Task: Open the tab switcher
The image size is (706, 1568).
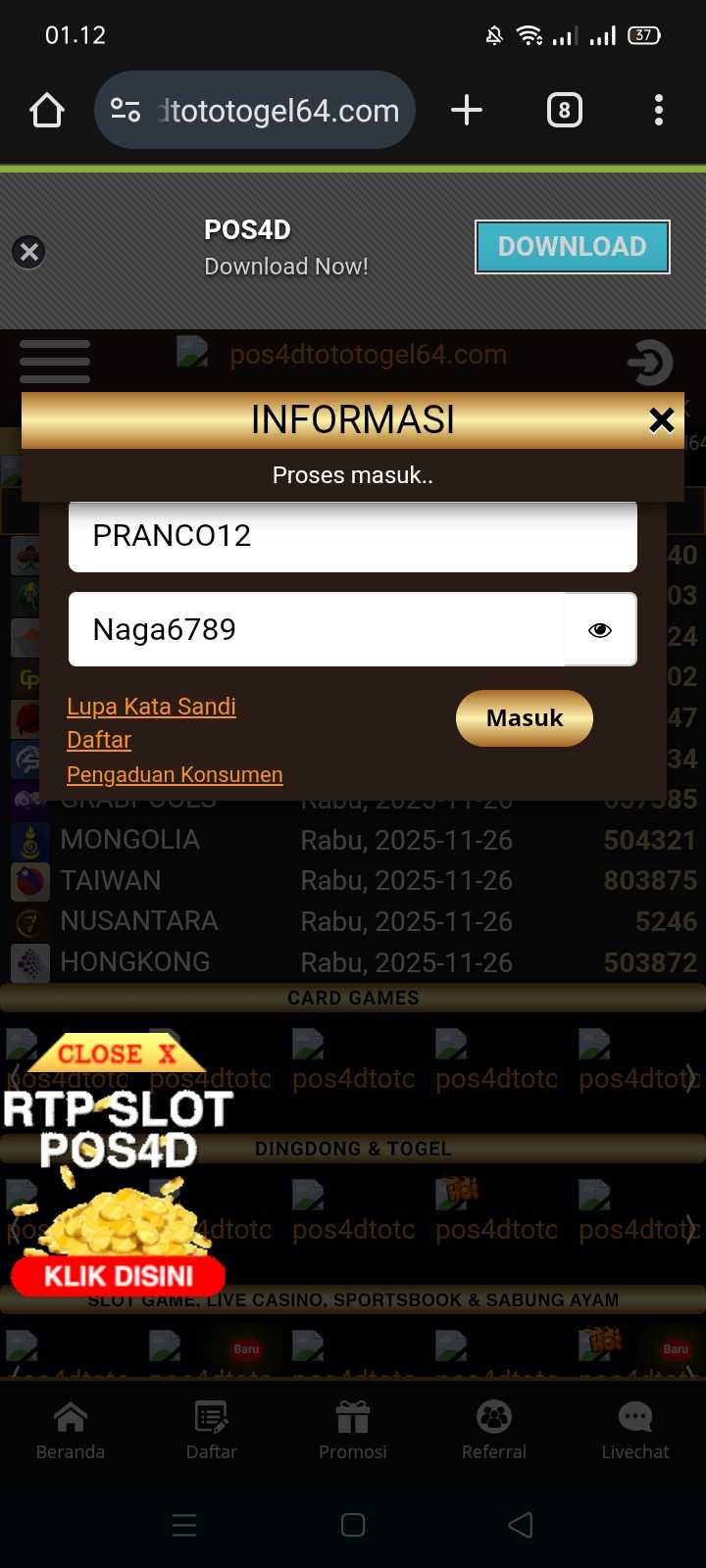Action: tap(564, 111)
